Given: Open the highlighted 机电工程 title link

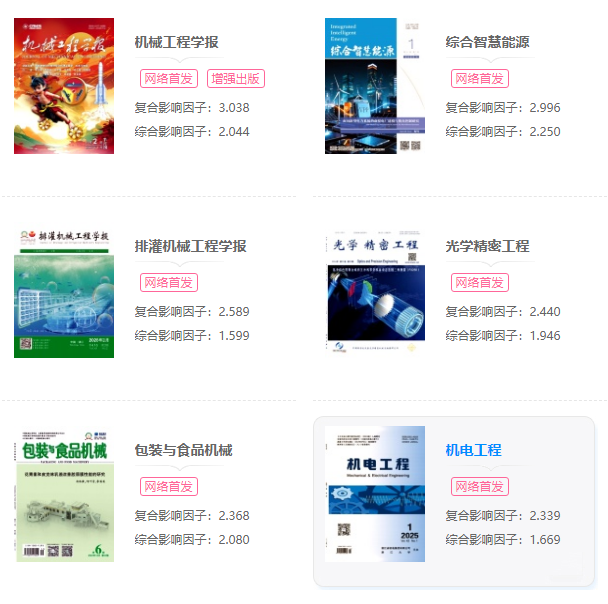Looking at the screenshot, I should [473, 450].
